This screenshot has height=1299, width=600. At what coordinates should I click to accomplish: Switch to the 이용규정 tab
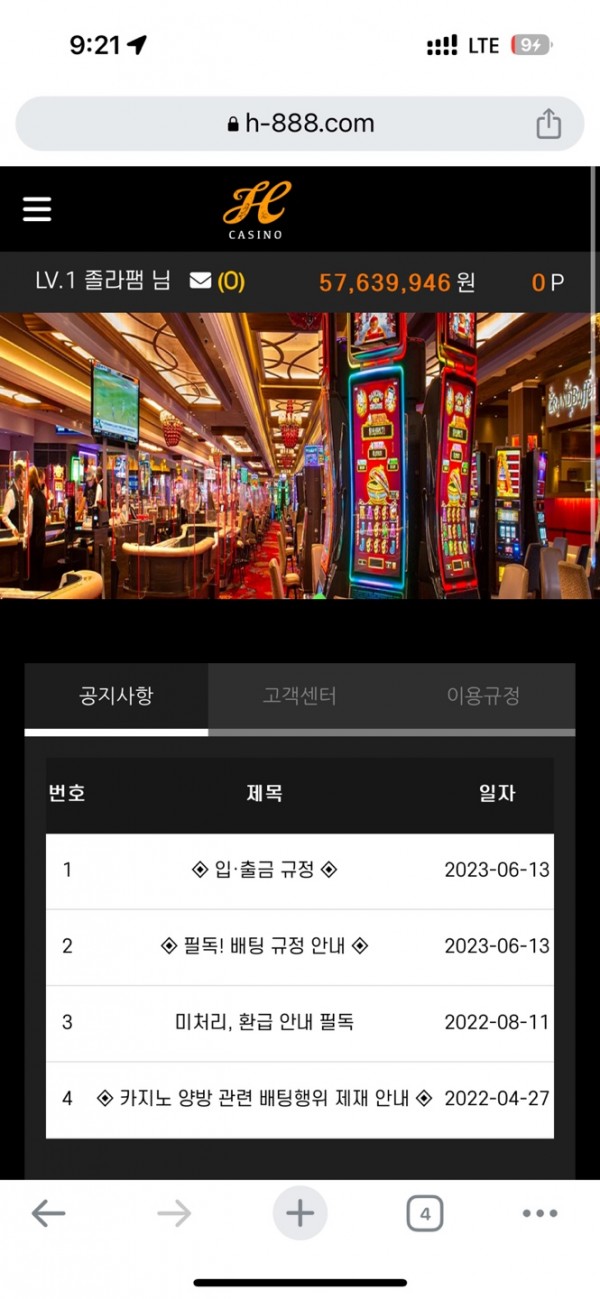(x=483, y=696)
